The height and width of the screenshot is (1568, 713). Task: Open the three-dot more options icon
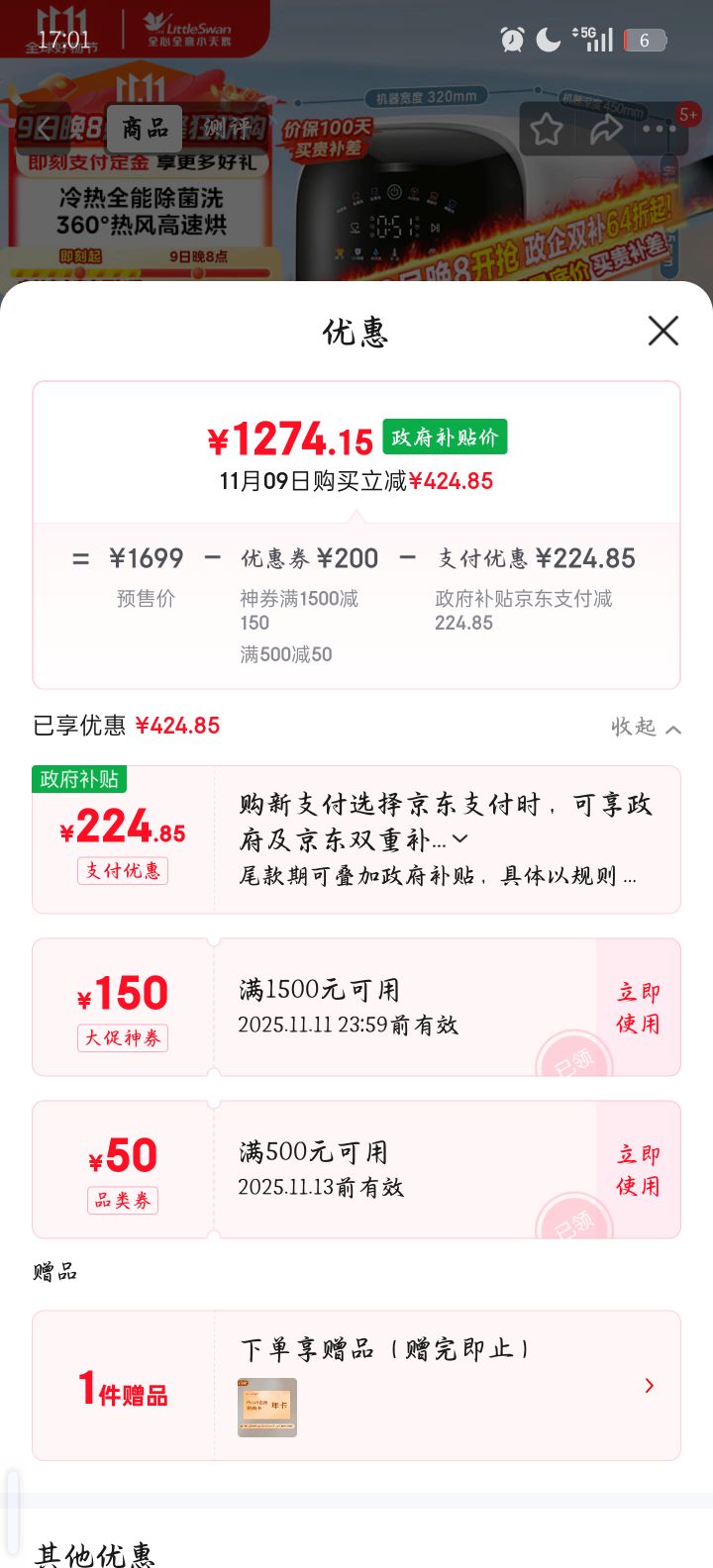660,130
